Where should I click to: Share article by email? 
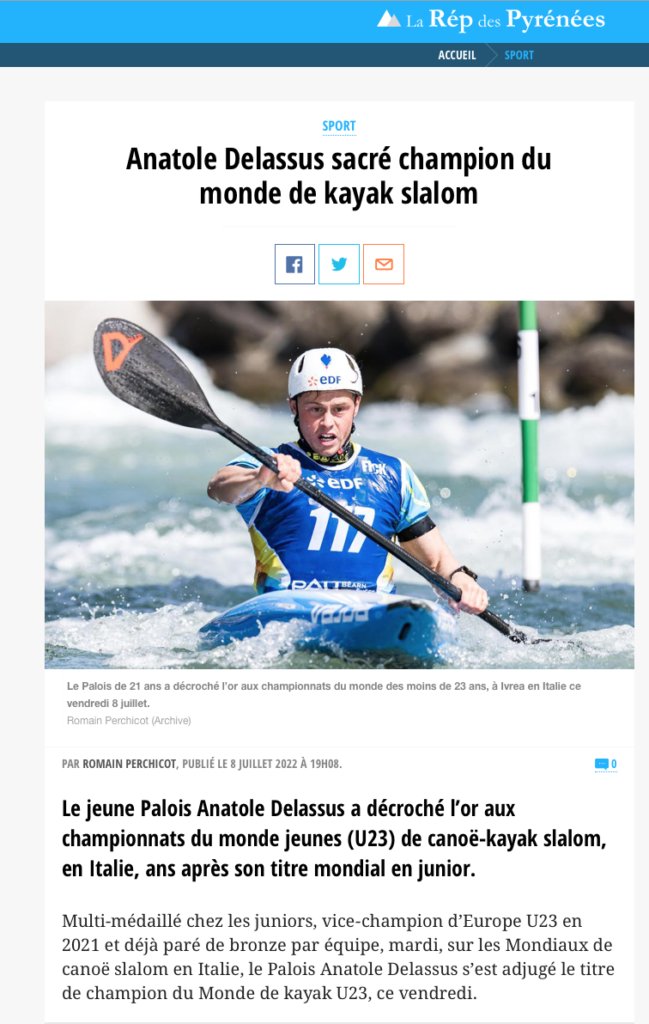(383, 264)
